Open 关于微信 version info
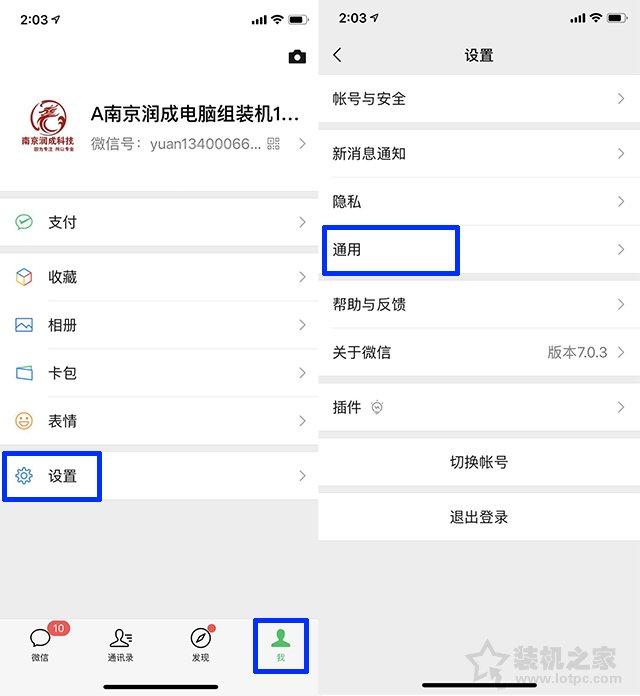 [x=478, y=352]
